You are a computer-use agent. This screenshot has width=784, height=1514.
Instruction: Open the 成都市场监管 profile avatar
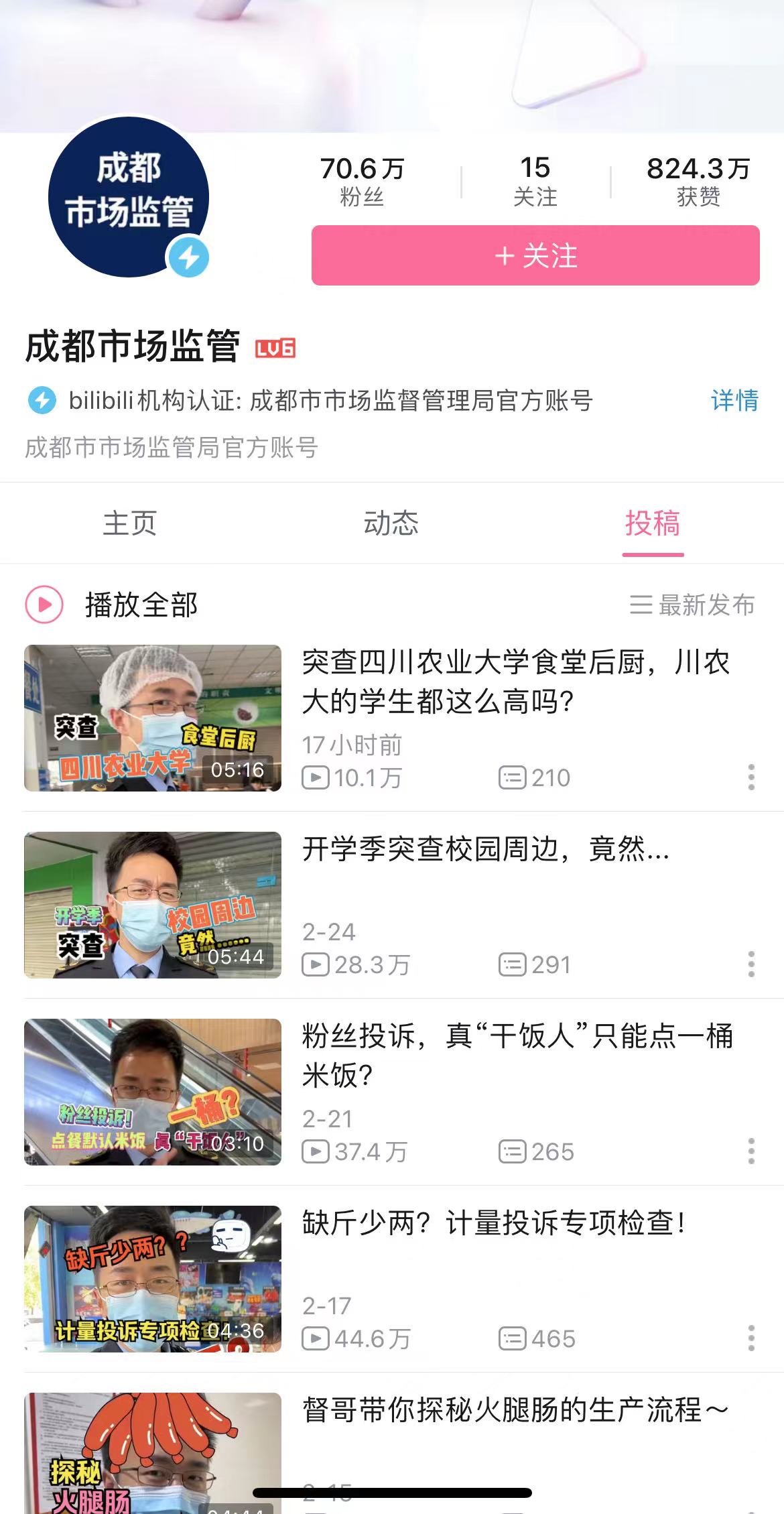[x=129, y=197]
